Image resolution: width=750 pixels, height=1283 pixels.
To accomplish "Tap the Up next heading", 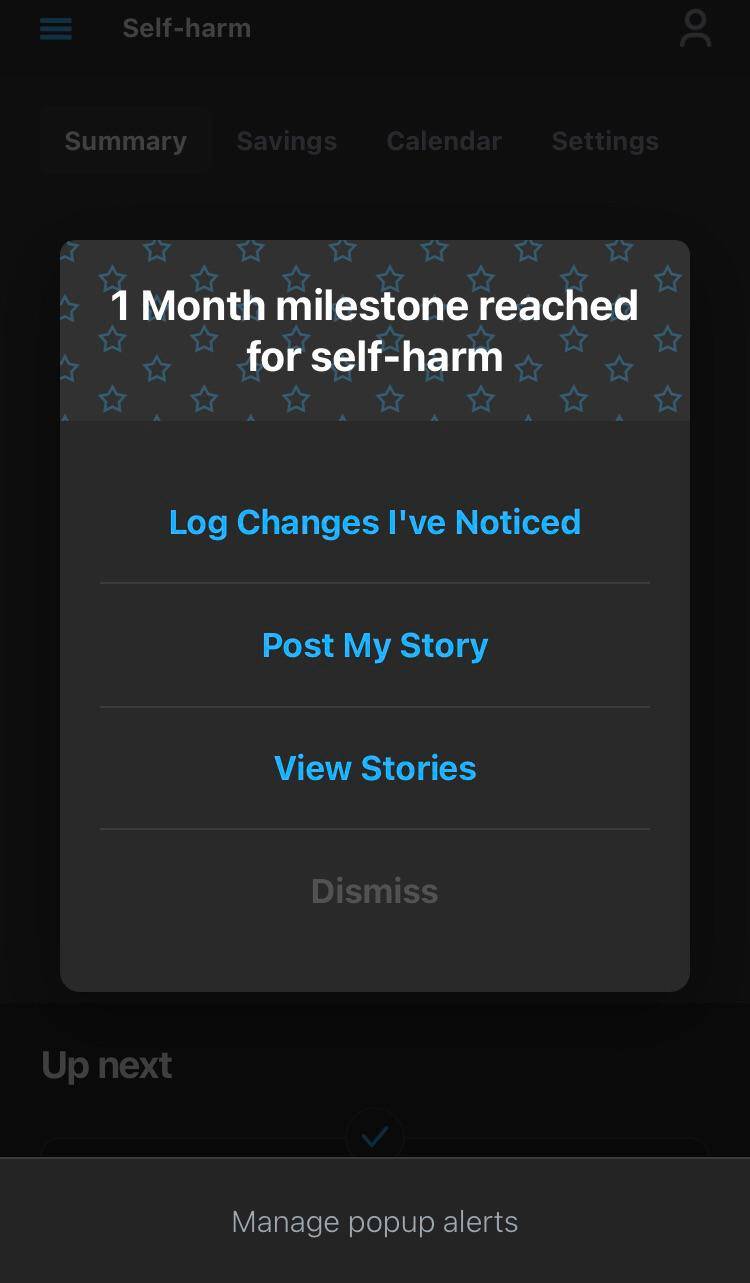I will coord(107,1064).
